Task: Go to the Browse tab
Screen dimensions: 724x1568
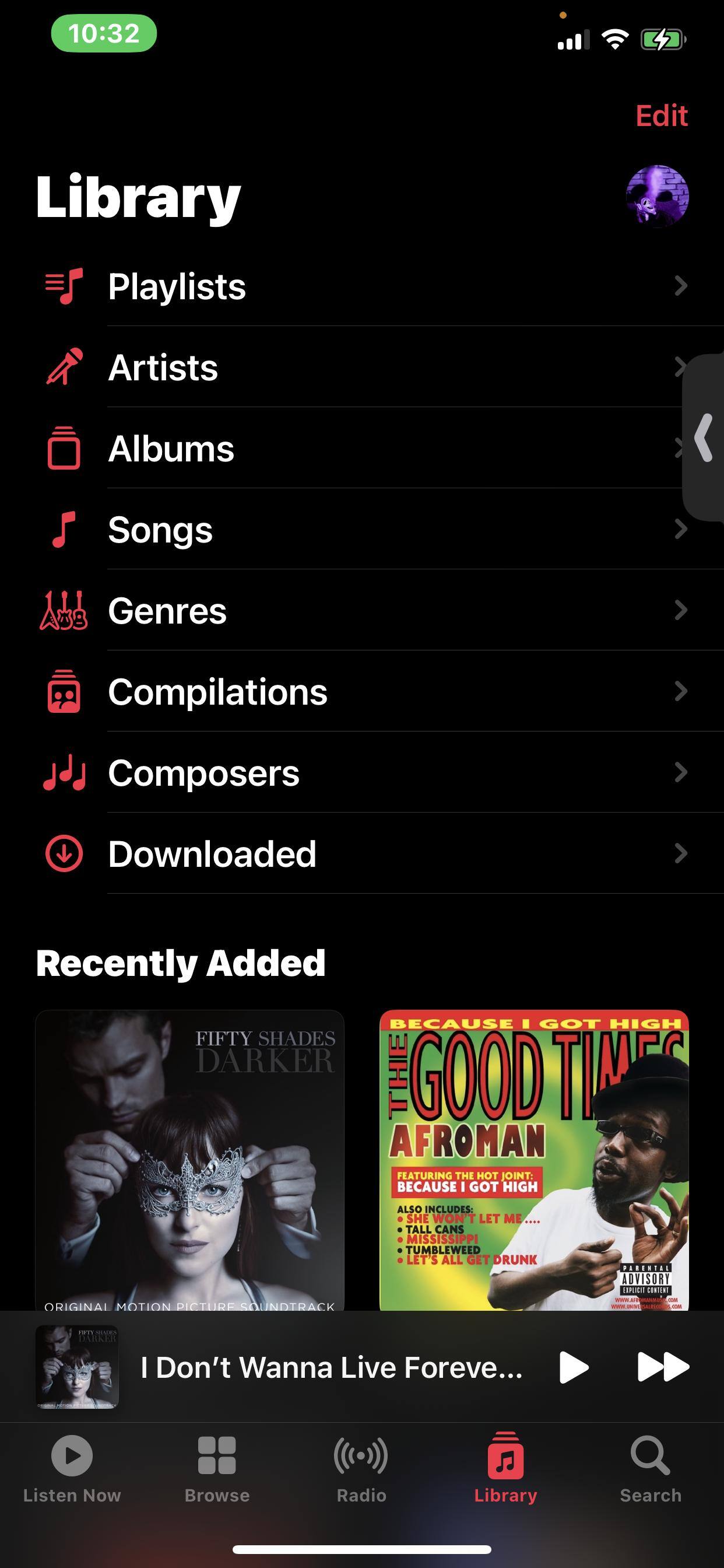Action: (x=217, y=1468)
